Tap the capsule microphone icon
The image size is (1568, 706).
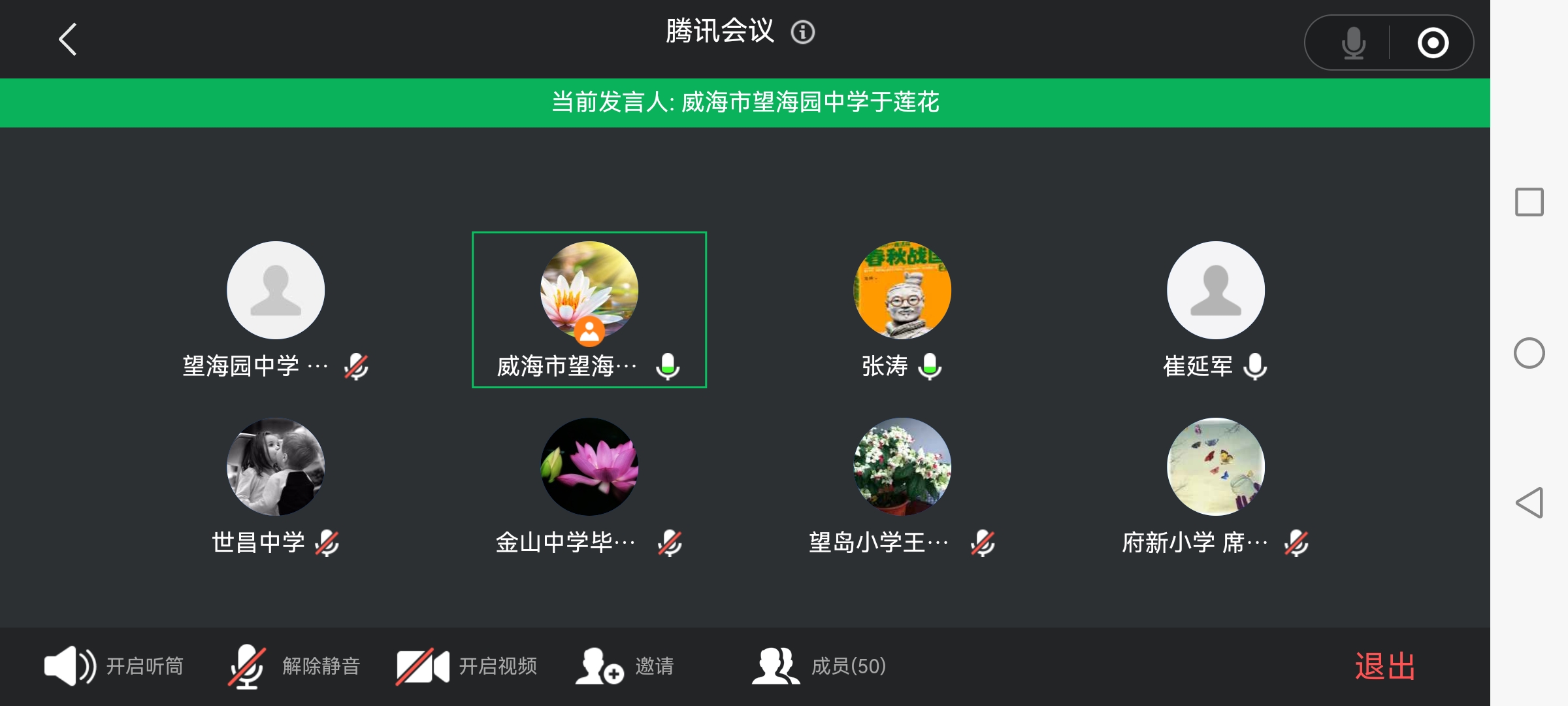(x=1353, y=43)
